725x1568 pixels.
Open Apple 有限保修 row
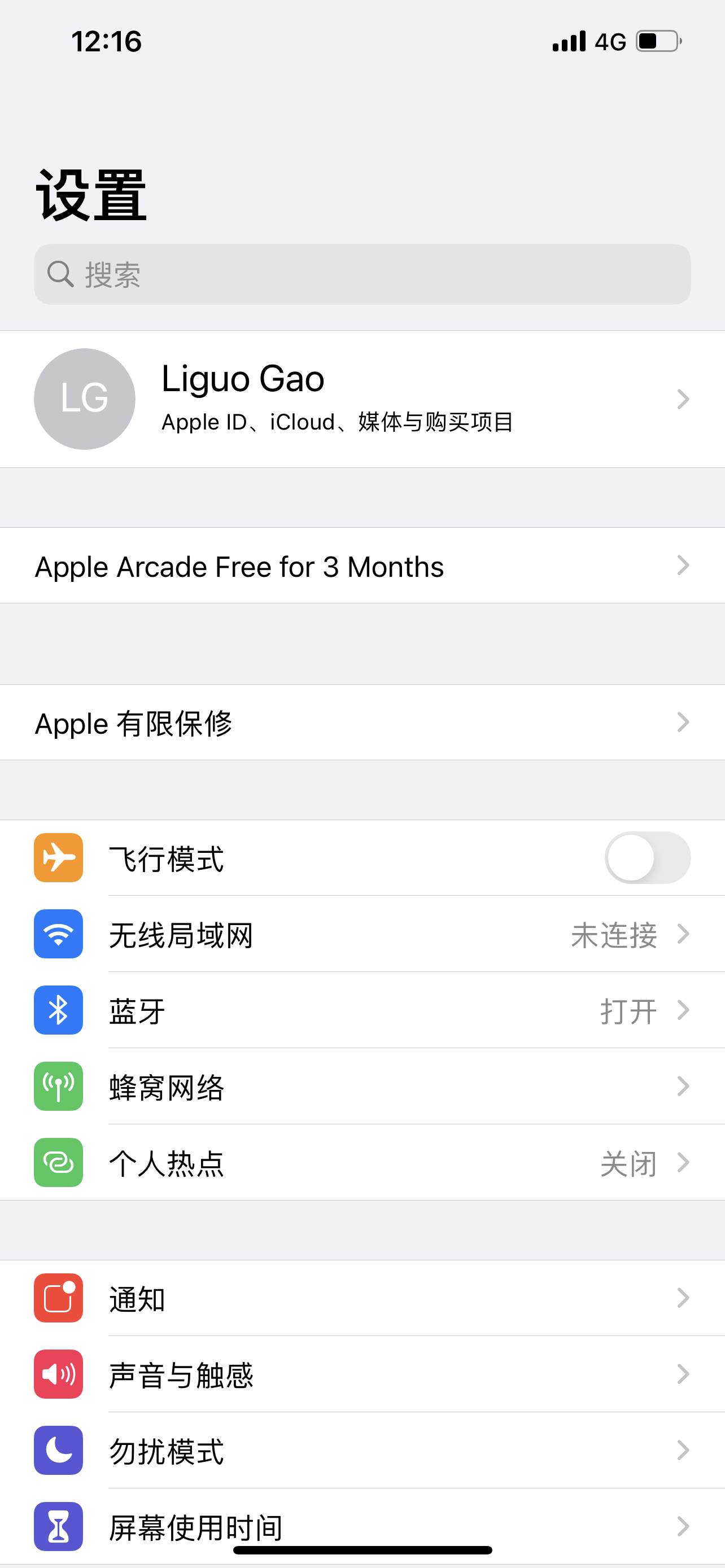coord(362,722)
